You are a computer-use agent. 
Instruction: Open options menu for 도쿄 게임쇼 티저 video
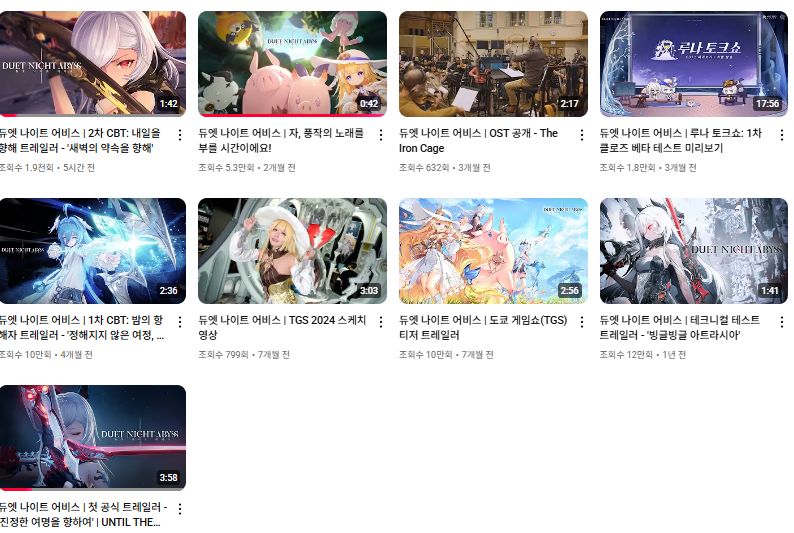click(x=581, y=321)
